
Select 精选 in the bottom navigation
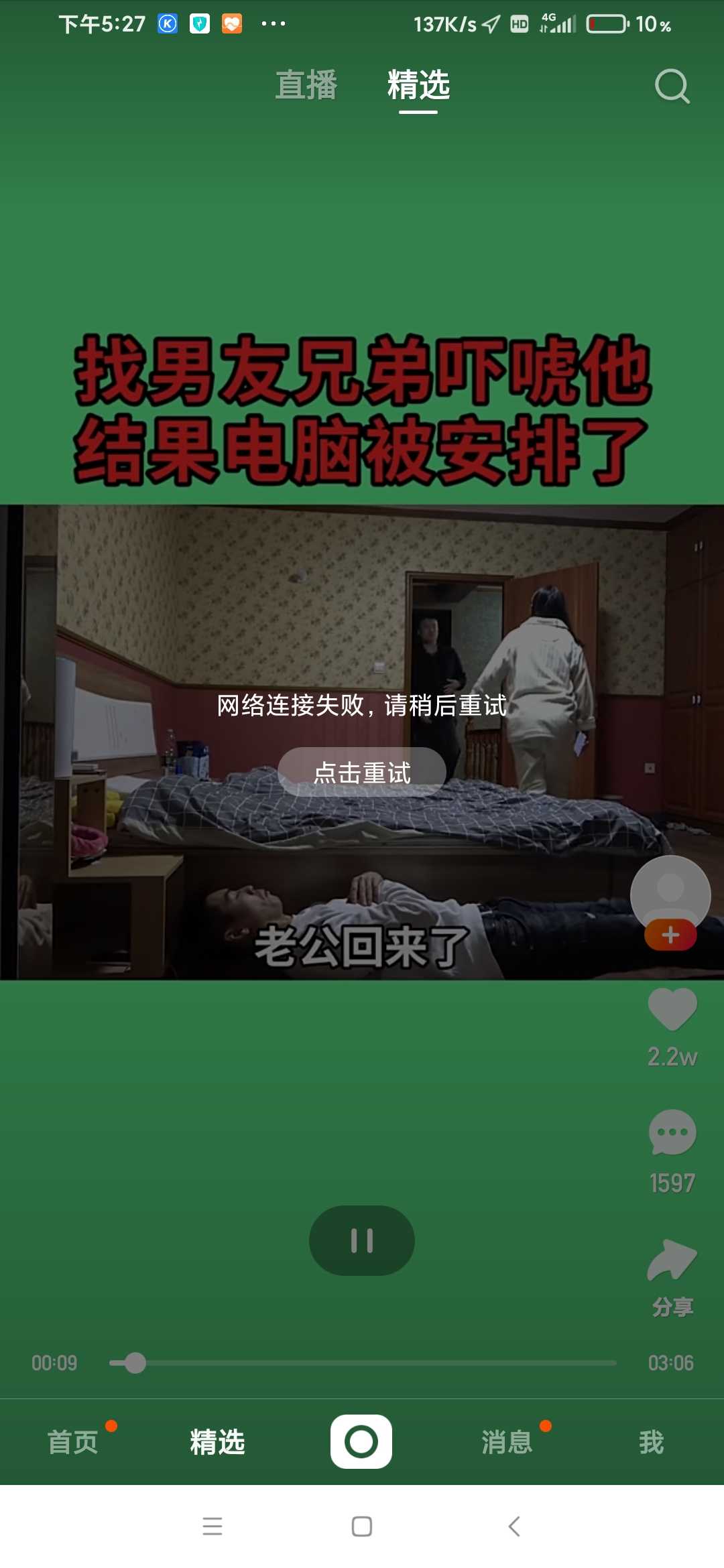coord(217,1442)
